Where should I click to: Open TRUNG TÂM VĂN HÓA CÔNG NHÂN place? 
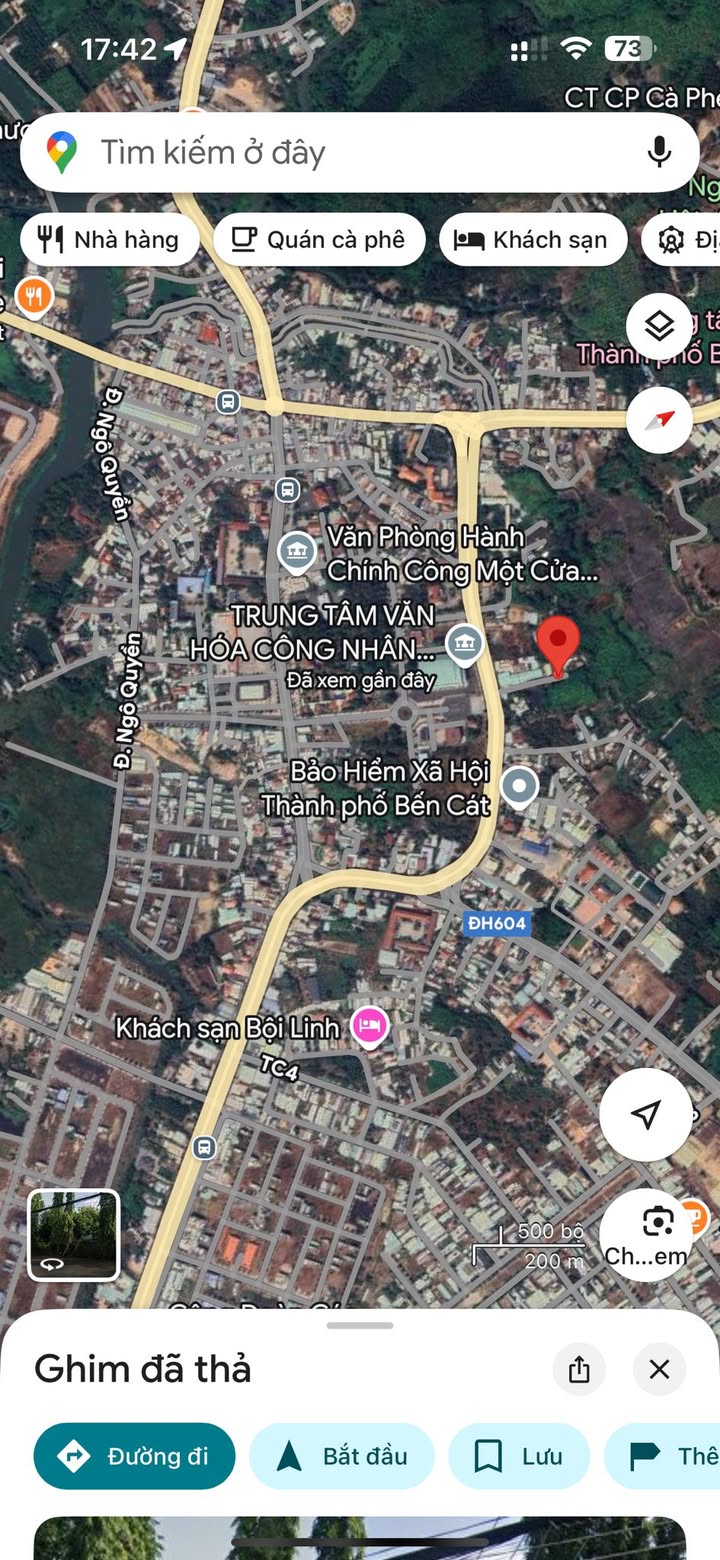tap(463, 645)
